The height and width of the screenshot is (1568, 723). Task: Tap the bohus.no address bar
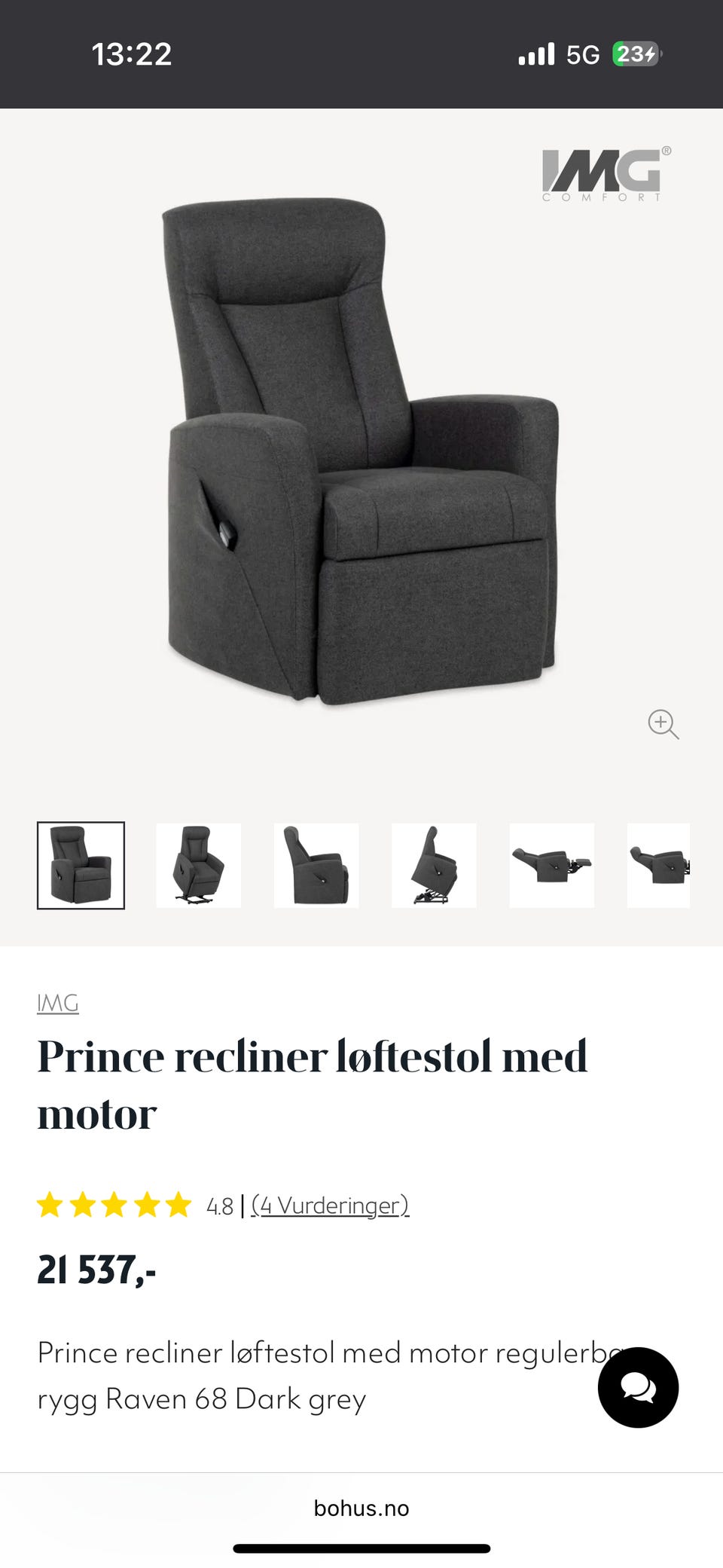(x=361, y=1508)
